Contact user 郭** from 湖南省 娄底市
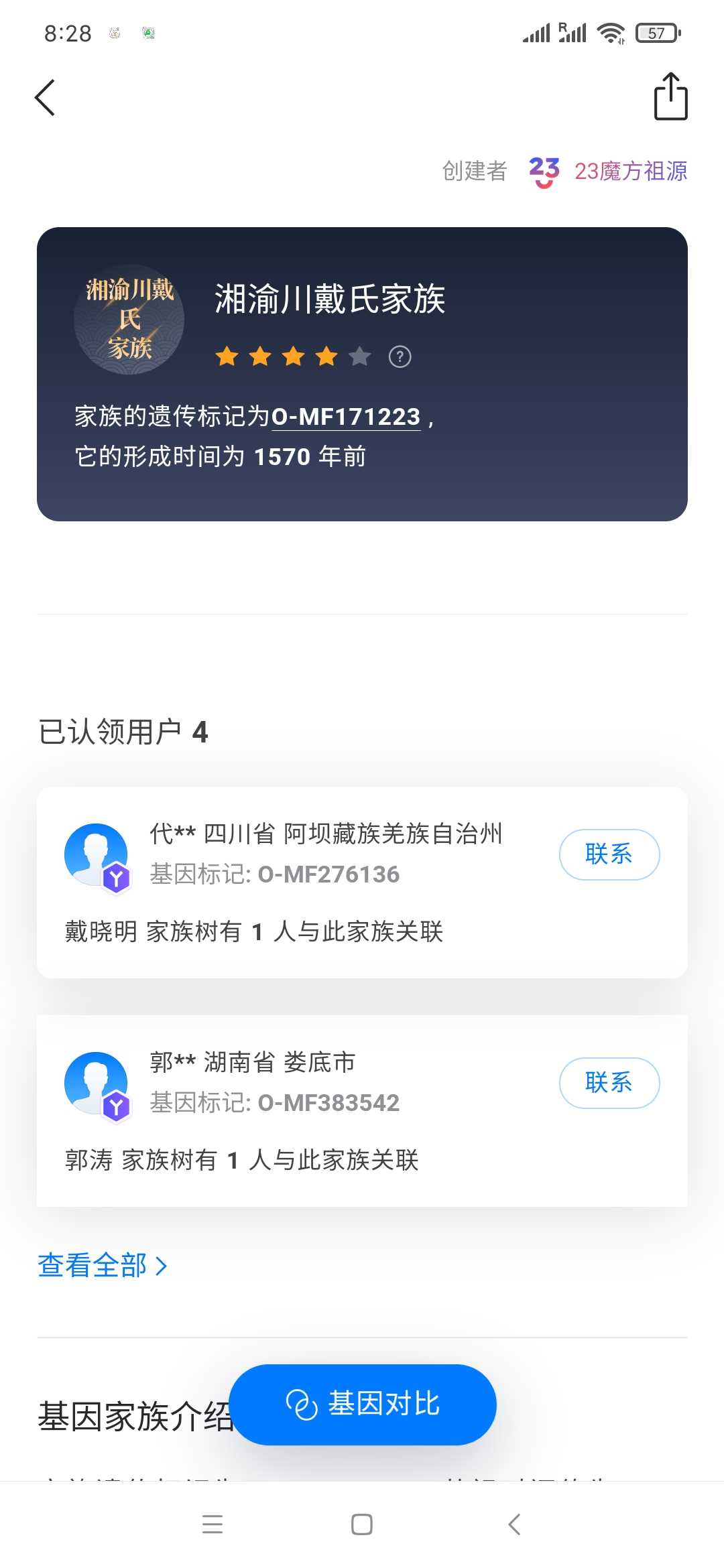The width and height of the screenshot is (724, 1568). [x=609, y=1083]
